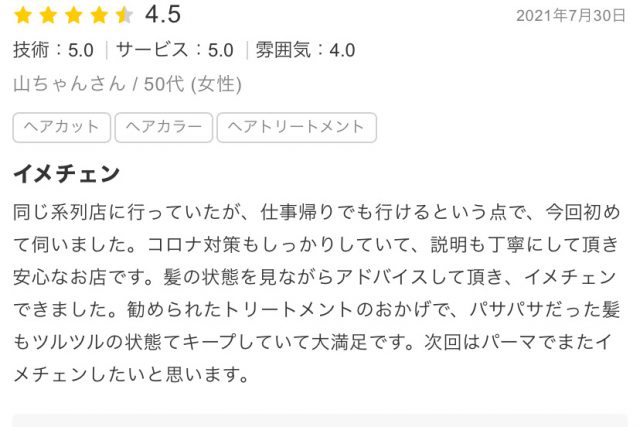Open the ヘアトリートメント tag chip

coord(297,127)
